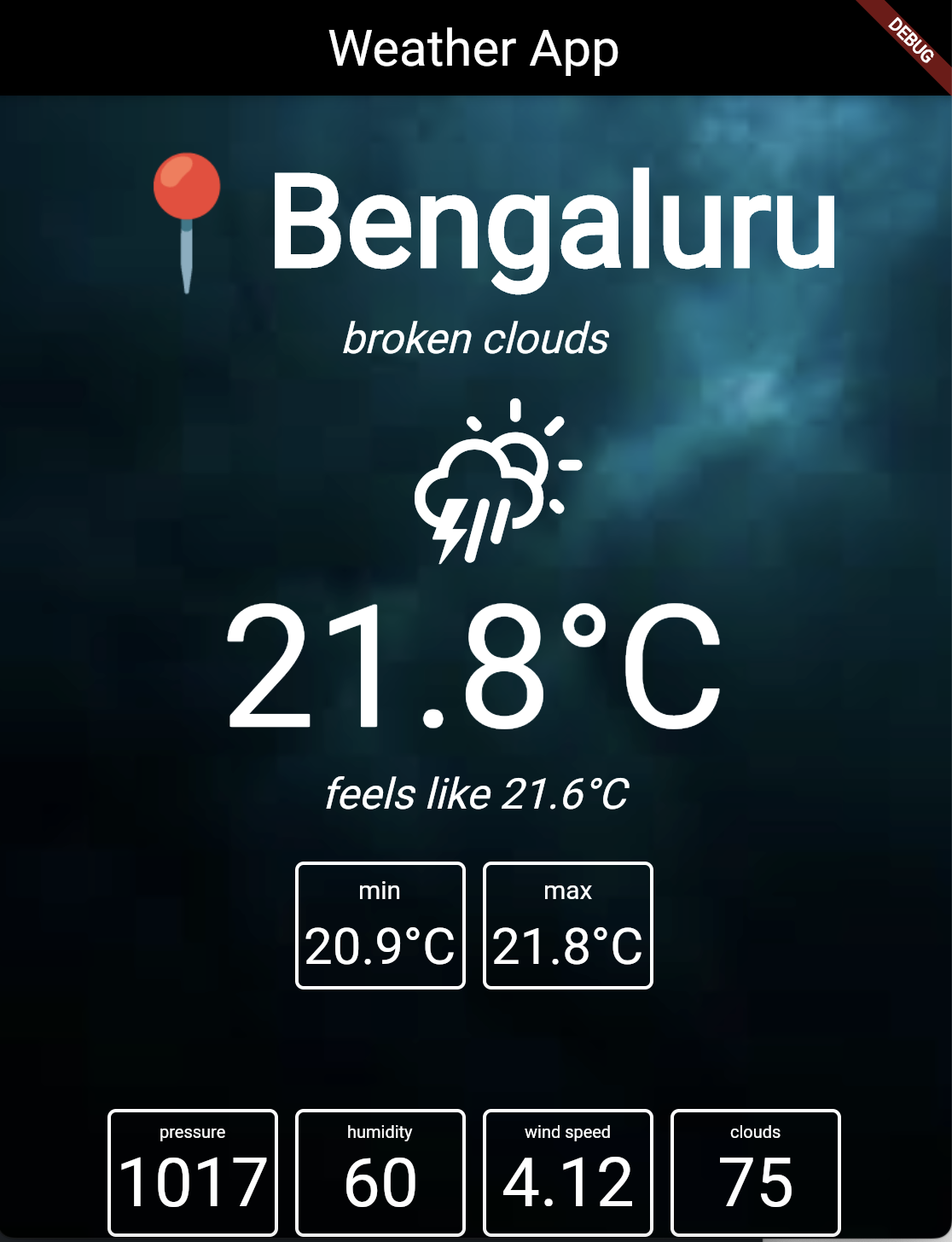
Task: Click the min label above 20.9°C
Action: pos(380,890)
